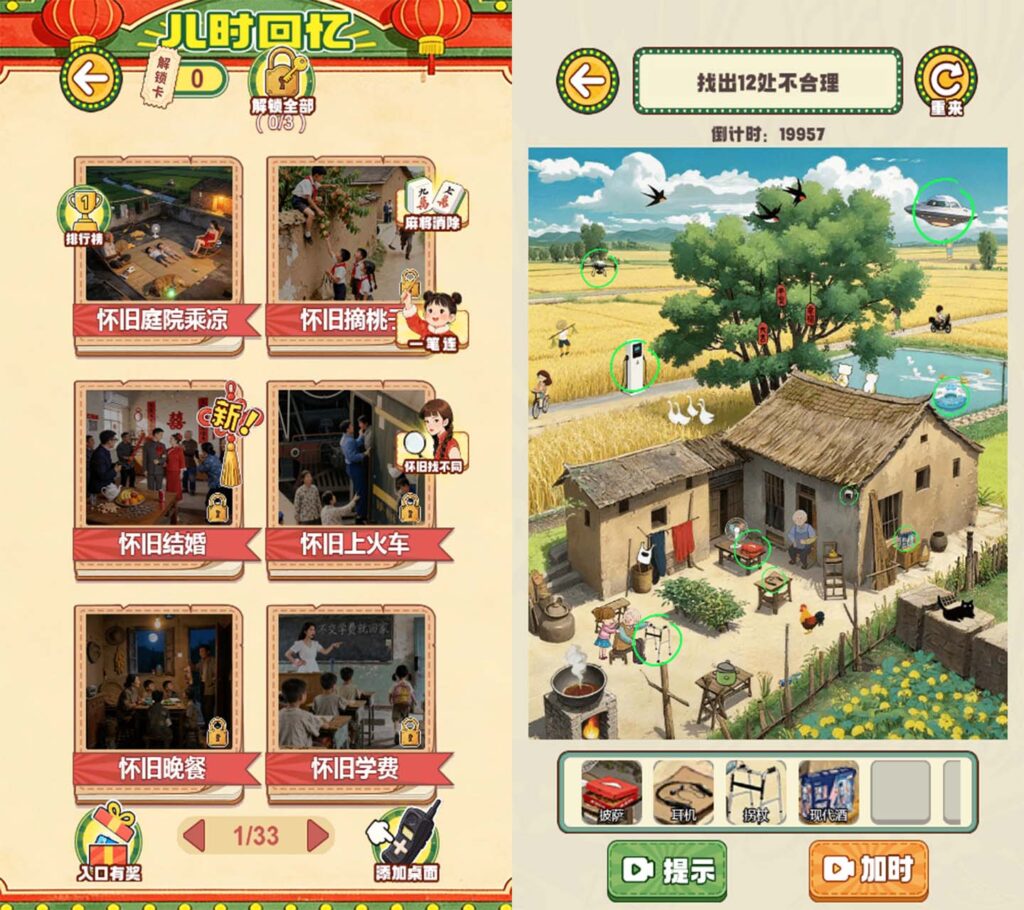Tap 提示 to get a video hint
This screenshot has height=910, width=1024.
[x=667, y=870]
